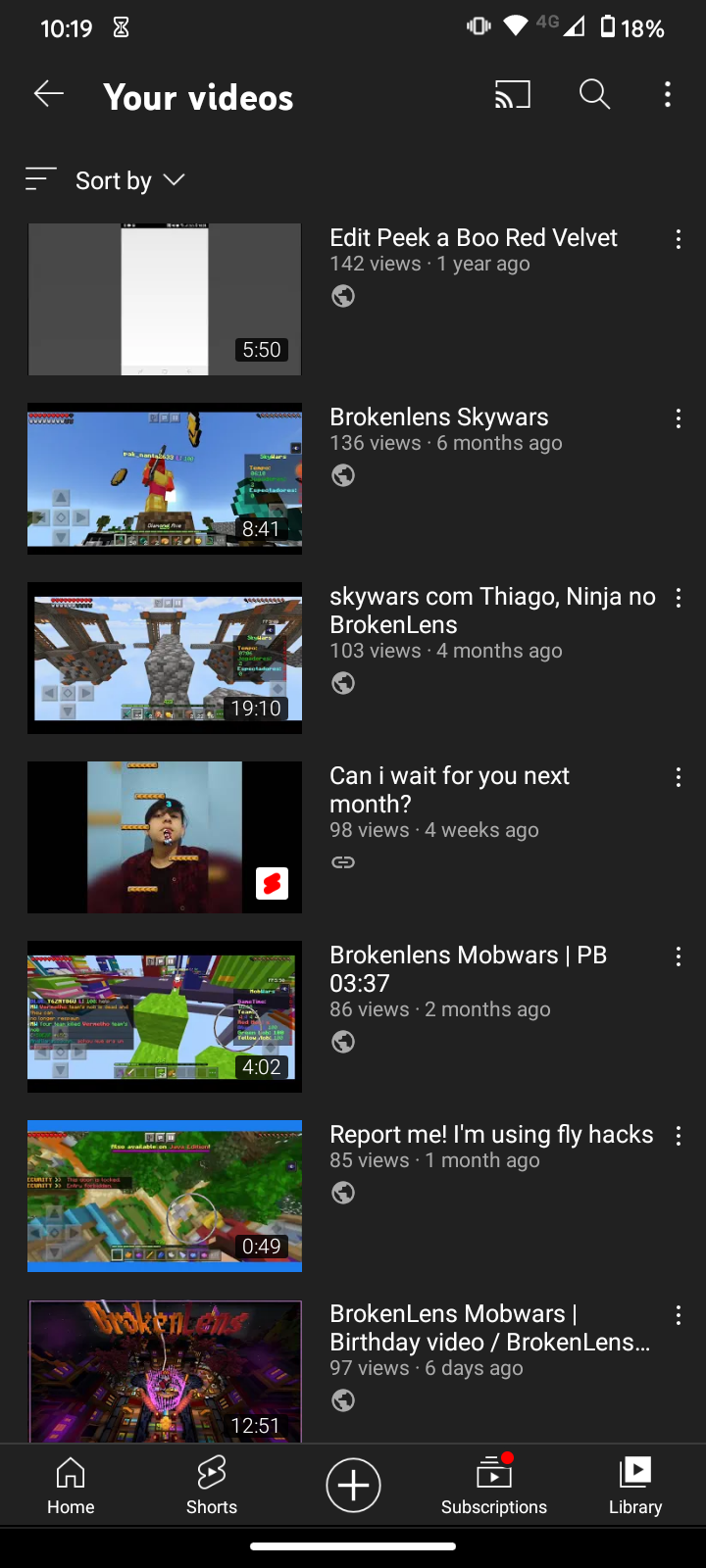This screenshot has height=1568, width=706.
Task: Go back from Your videos
Action: coord(48,94)
